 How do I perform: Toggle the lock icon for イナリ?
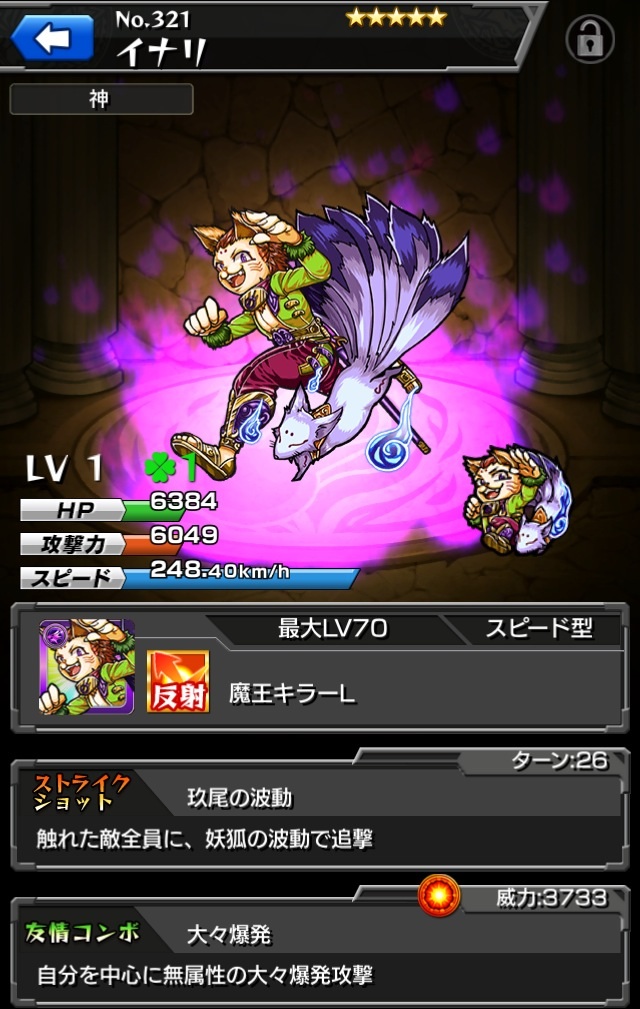click(x=590, y=39)
